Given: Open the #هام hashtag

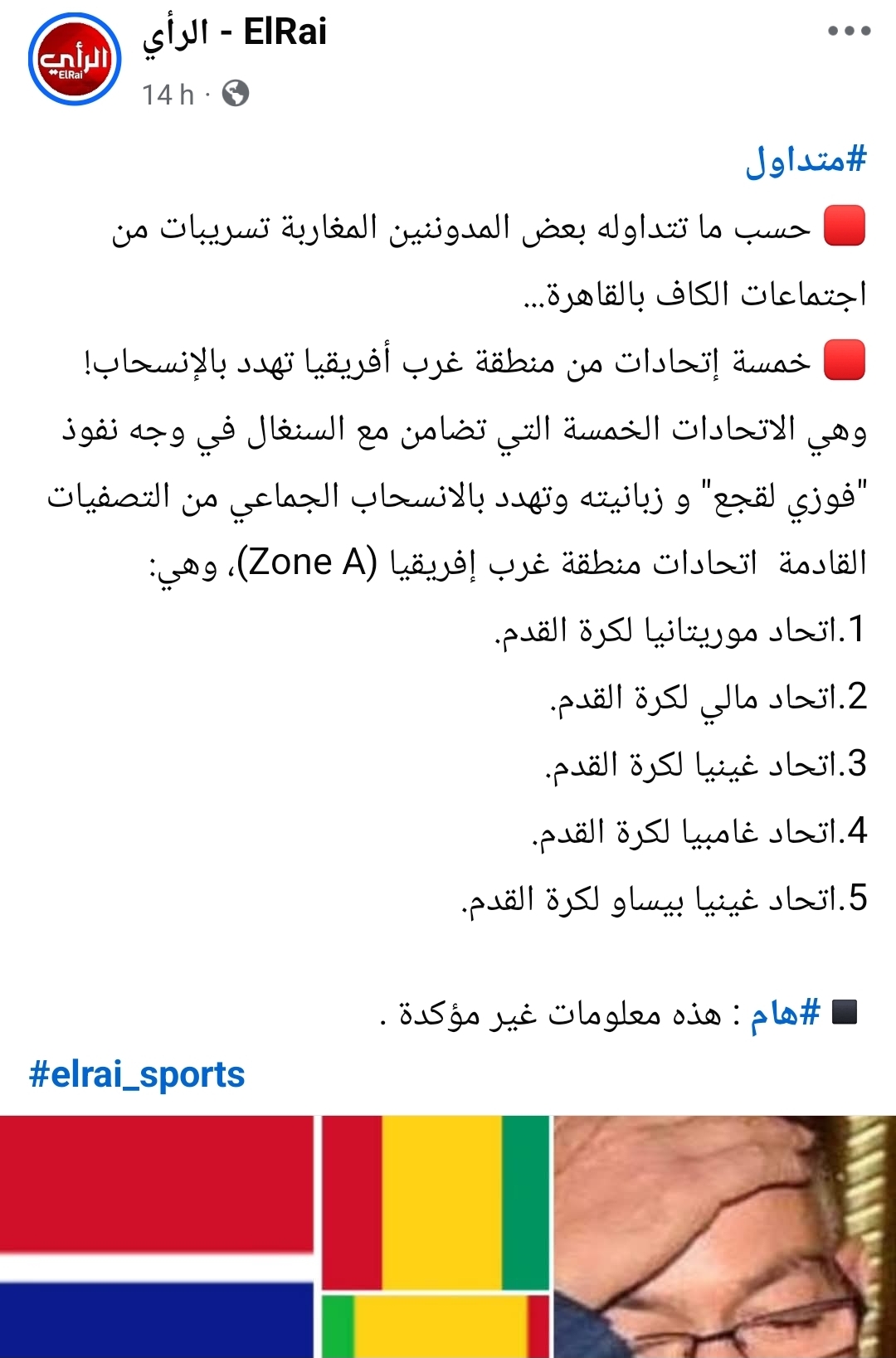Looking at the screenshot, I should point(785,1013).
